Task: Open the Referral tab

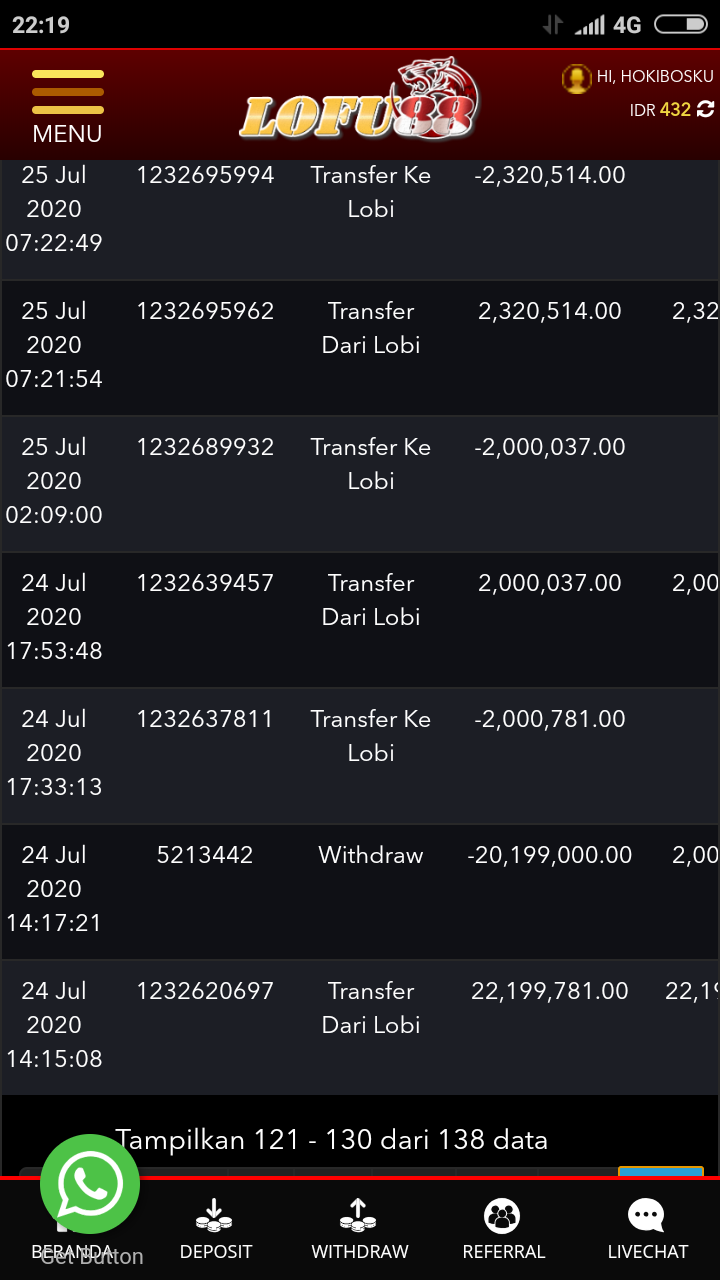Action: [503, 1229]
